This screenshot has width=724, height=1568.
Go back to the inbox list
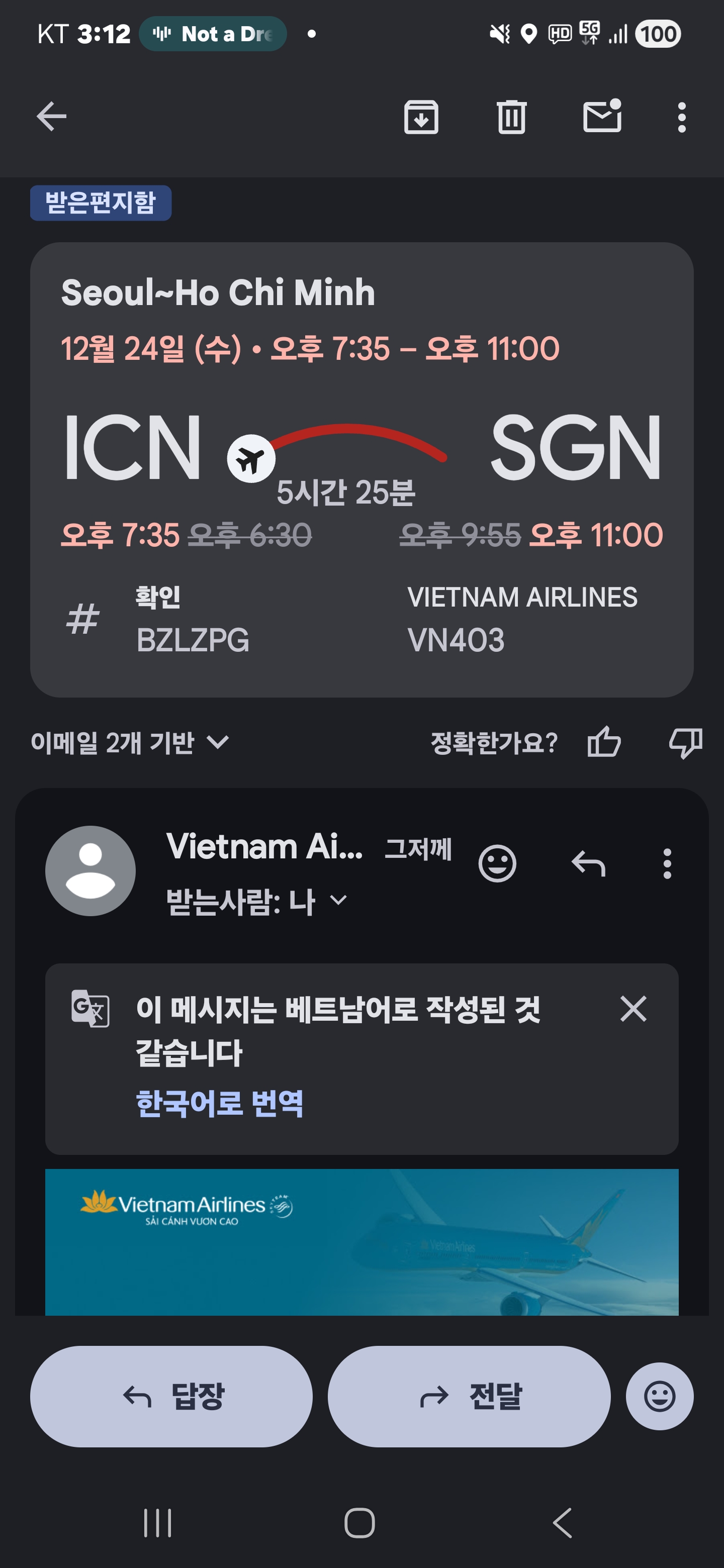point(52,116)
